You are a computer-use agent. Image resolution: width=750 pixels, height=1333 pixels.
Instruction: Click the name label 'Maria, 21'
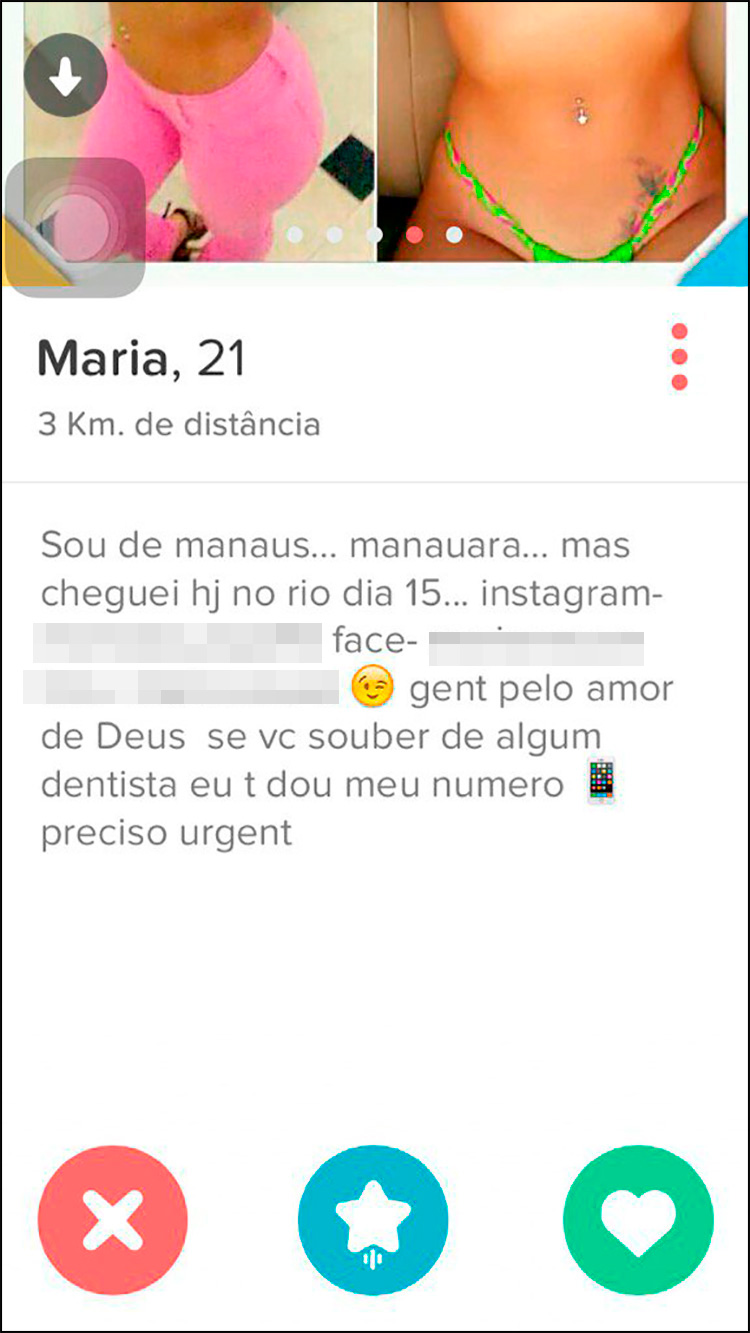[x=140, y=357]
